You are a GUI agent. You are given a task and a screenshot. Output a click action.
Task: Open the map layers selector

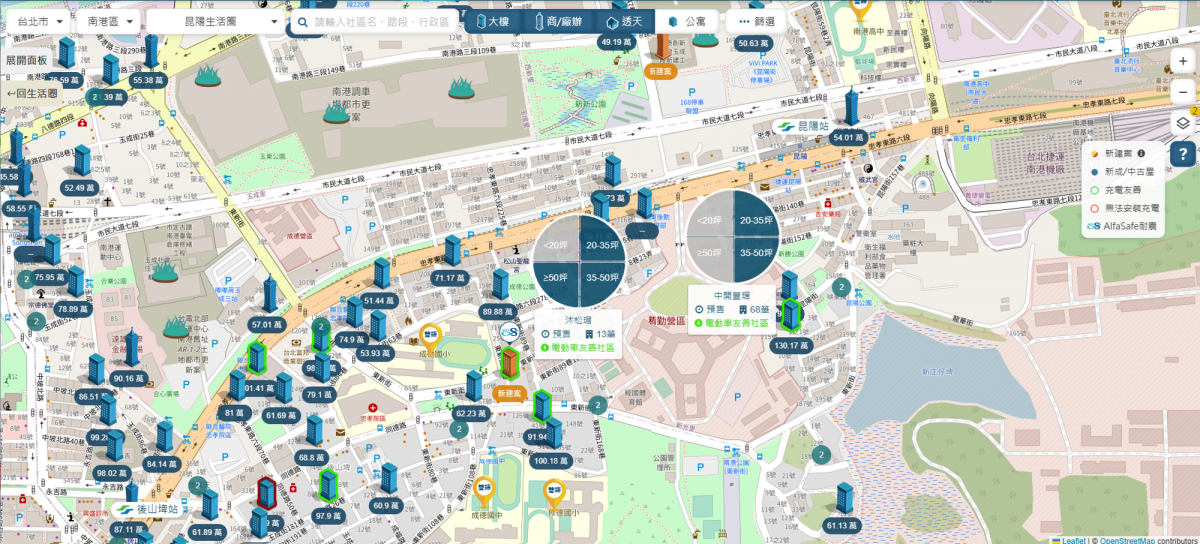coord(1184,122)
